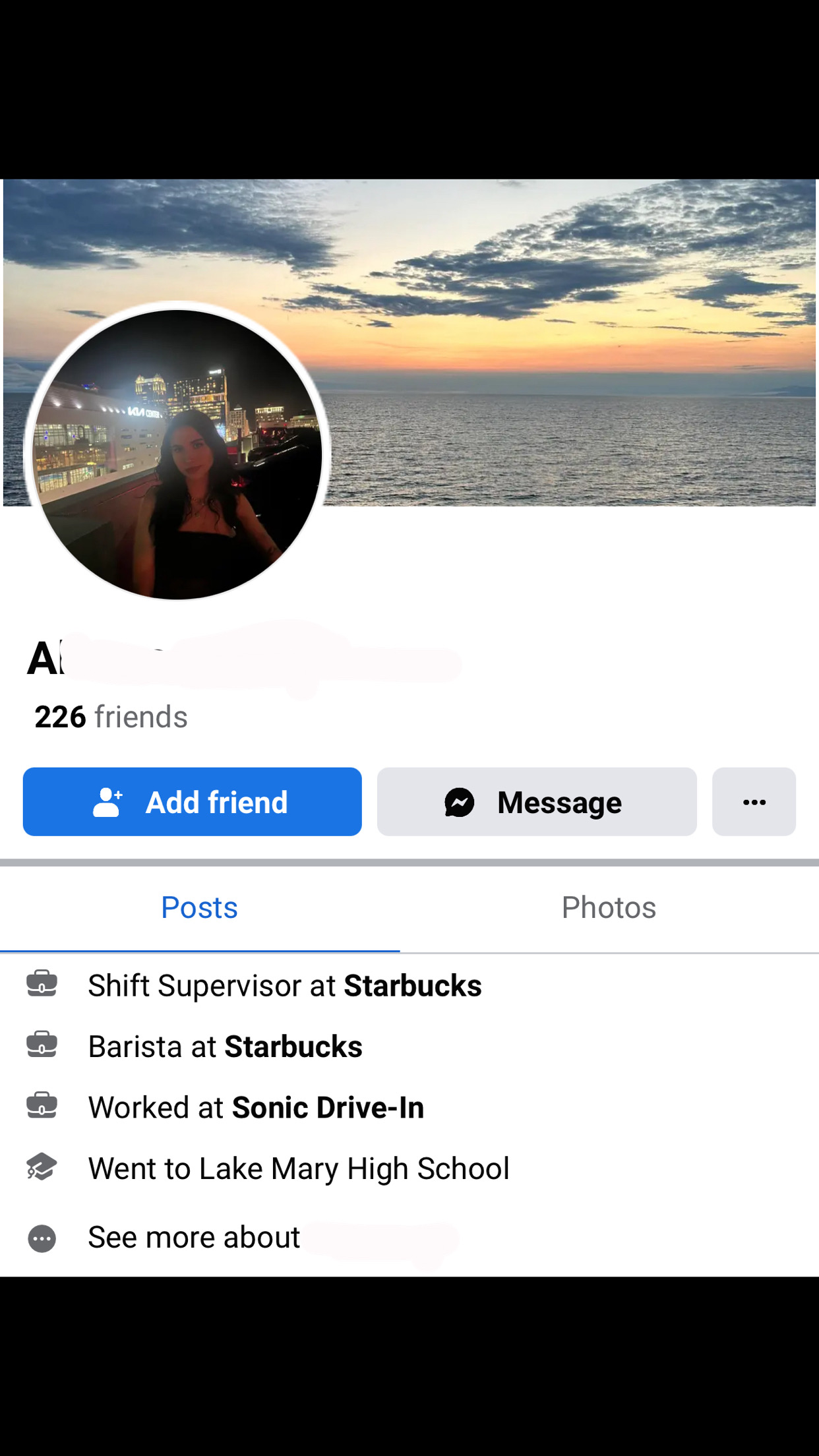Open the 226 friends list
This screenshot has width=819, height=1456.
111,717
